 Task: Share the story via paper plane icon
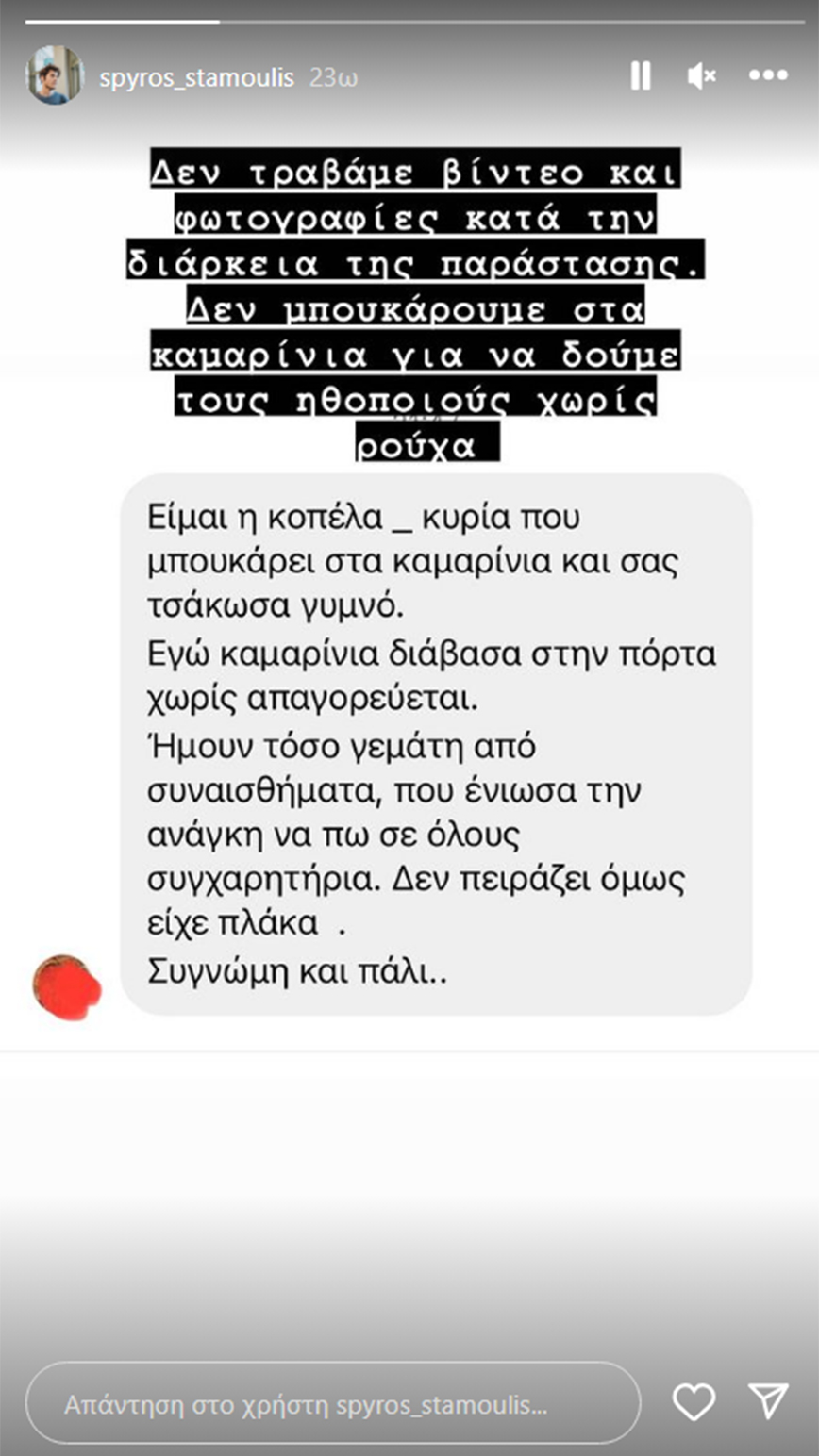768,1403
